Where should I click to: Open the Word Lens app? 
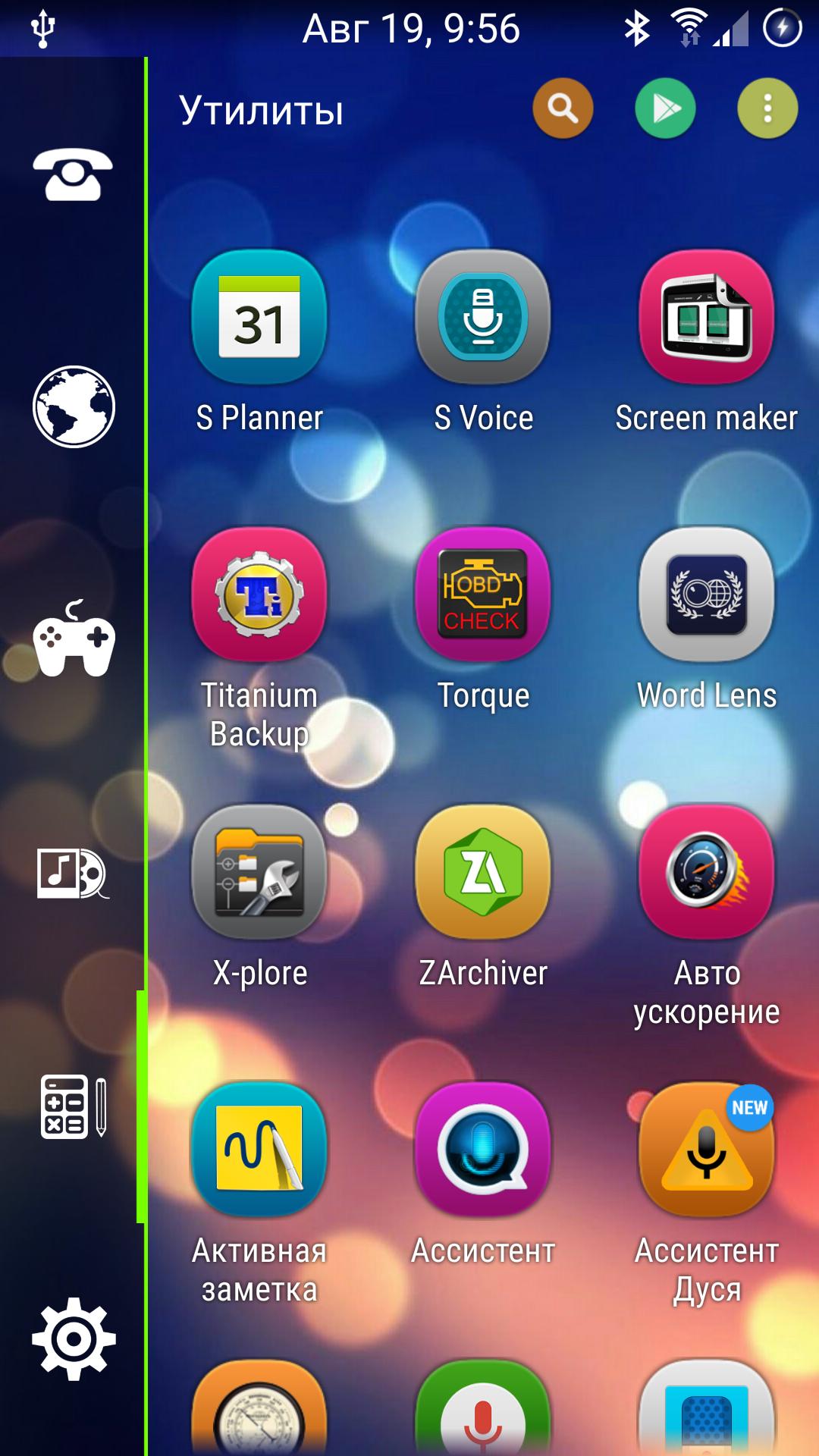(707, 595)
